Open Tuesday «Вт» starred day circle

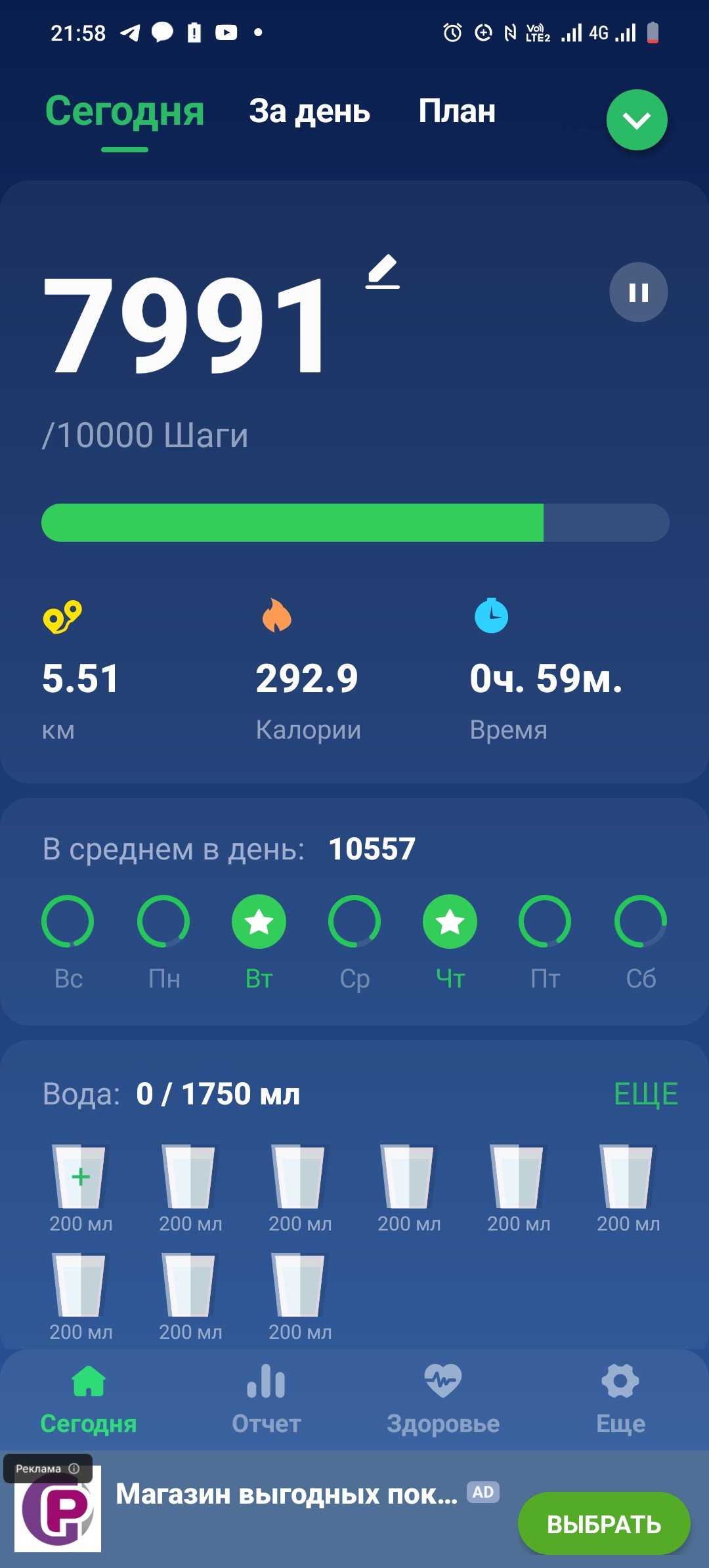point(259,922)
